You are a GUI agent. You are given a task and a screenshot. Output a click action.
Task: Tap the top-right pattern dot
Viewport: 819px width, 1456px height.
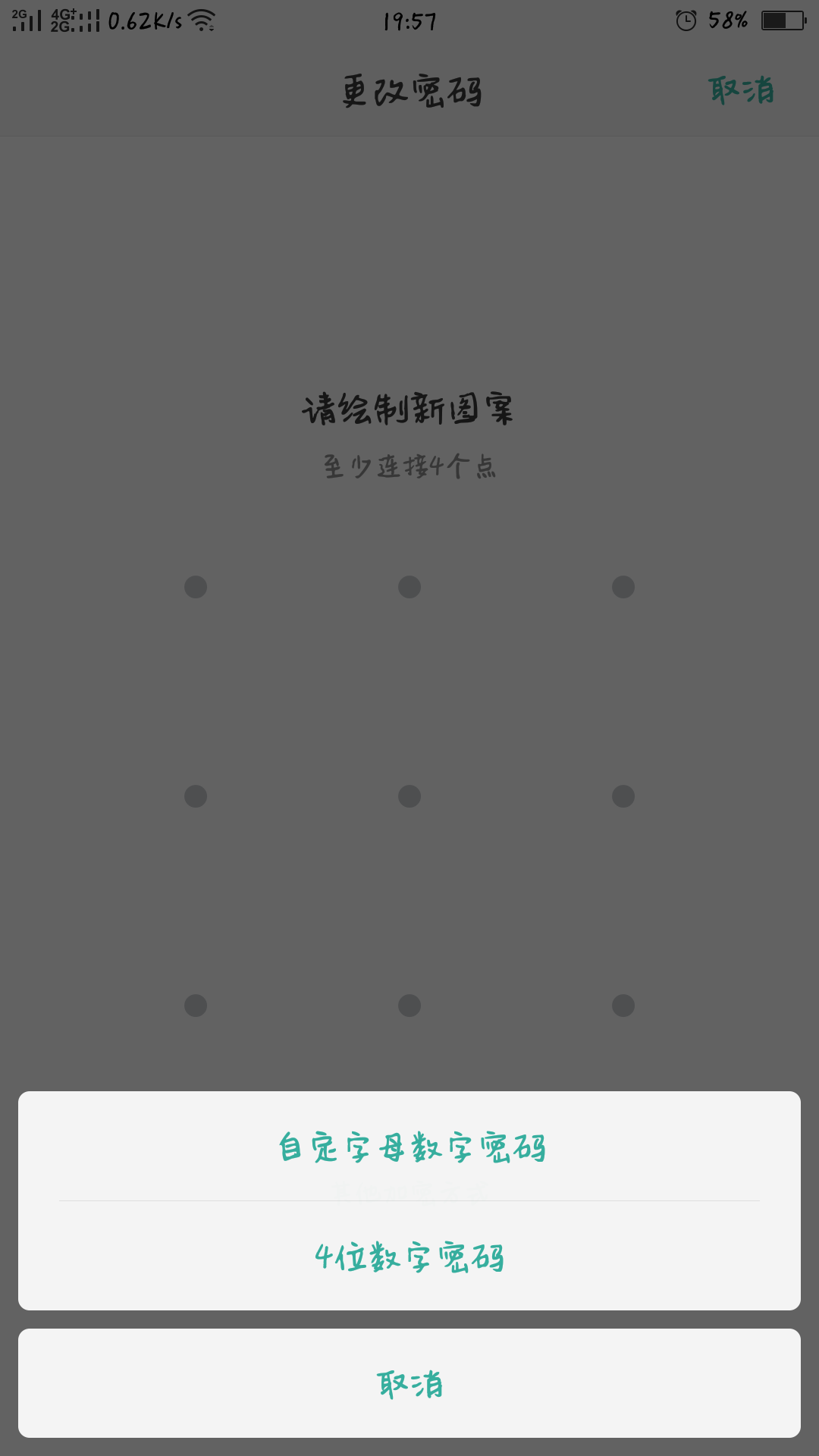623,587
